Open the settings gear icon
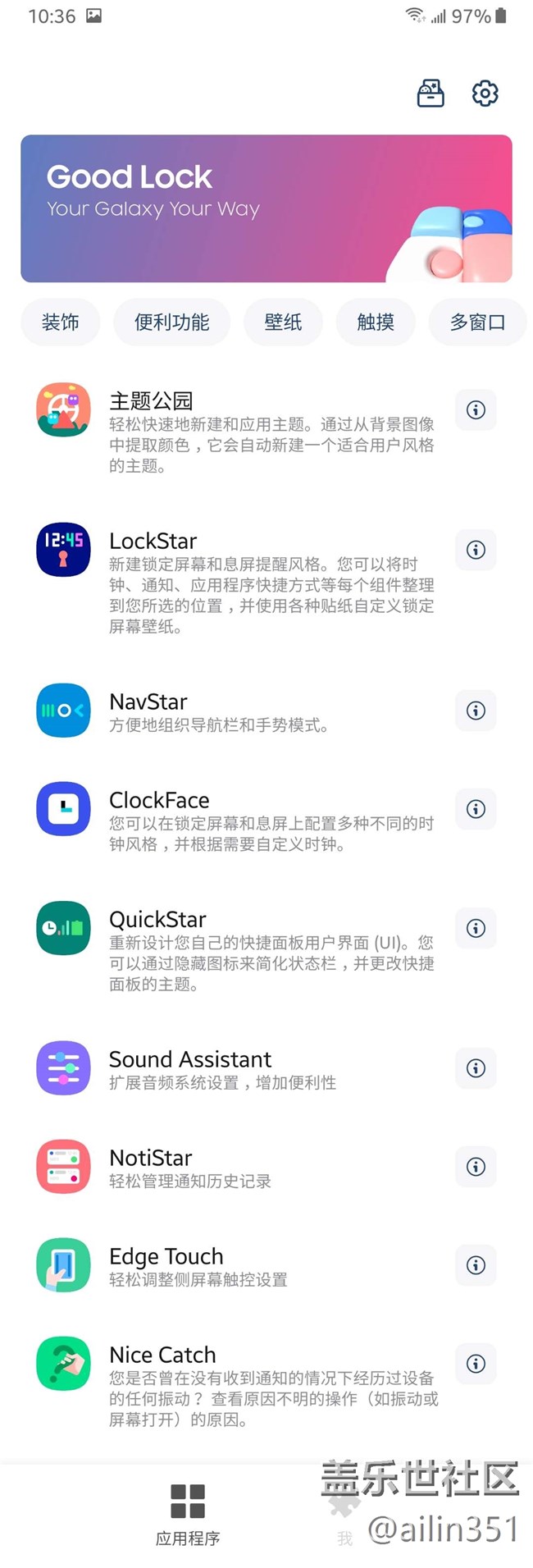 pyautogui.click(x=485, y=94)
